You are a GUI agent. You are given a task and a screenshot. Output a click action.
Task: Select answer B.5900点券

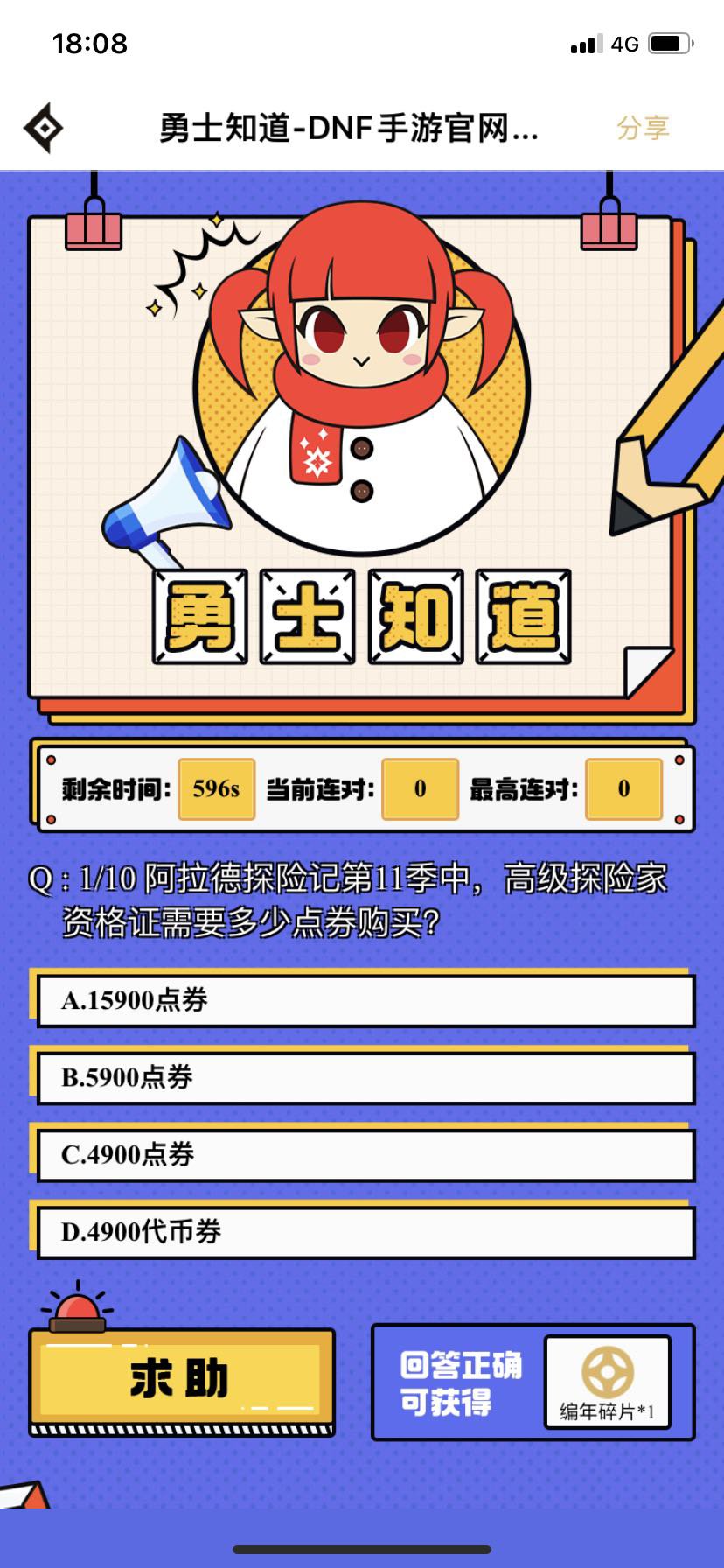point(362,1078)
